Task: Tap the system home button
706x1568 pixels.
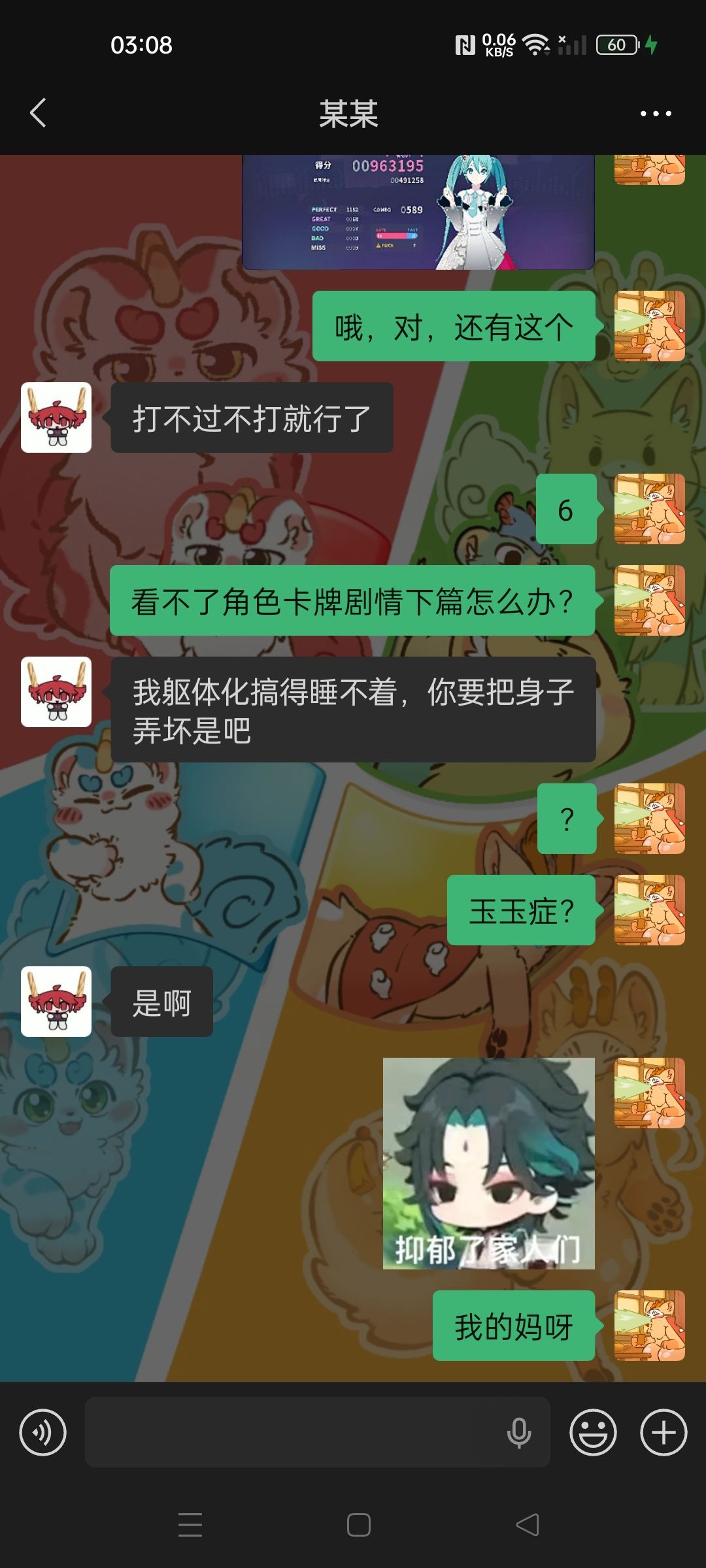Action: (x=359, y=1525)
